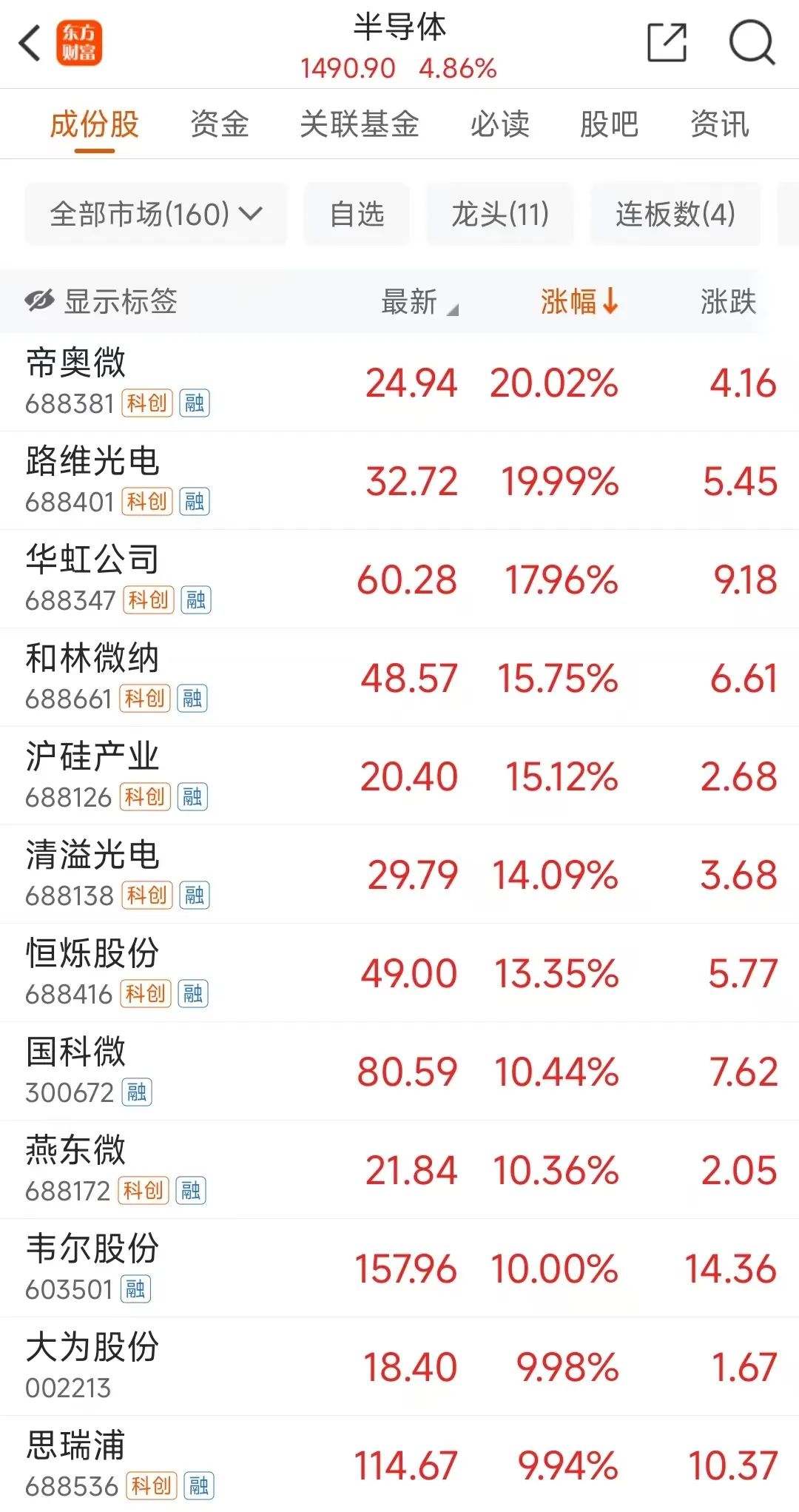The image size is (799, 1512).
Task: Sort the list by 最新 price
Action: tap(419, 302)
